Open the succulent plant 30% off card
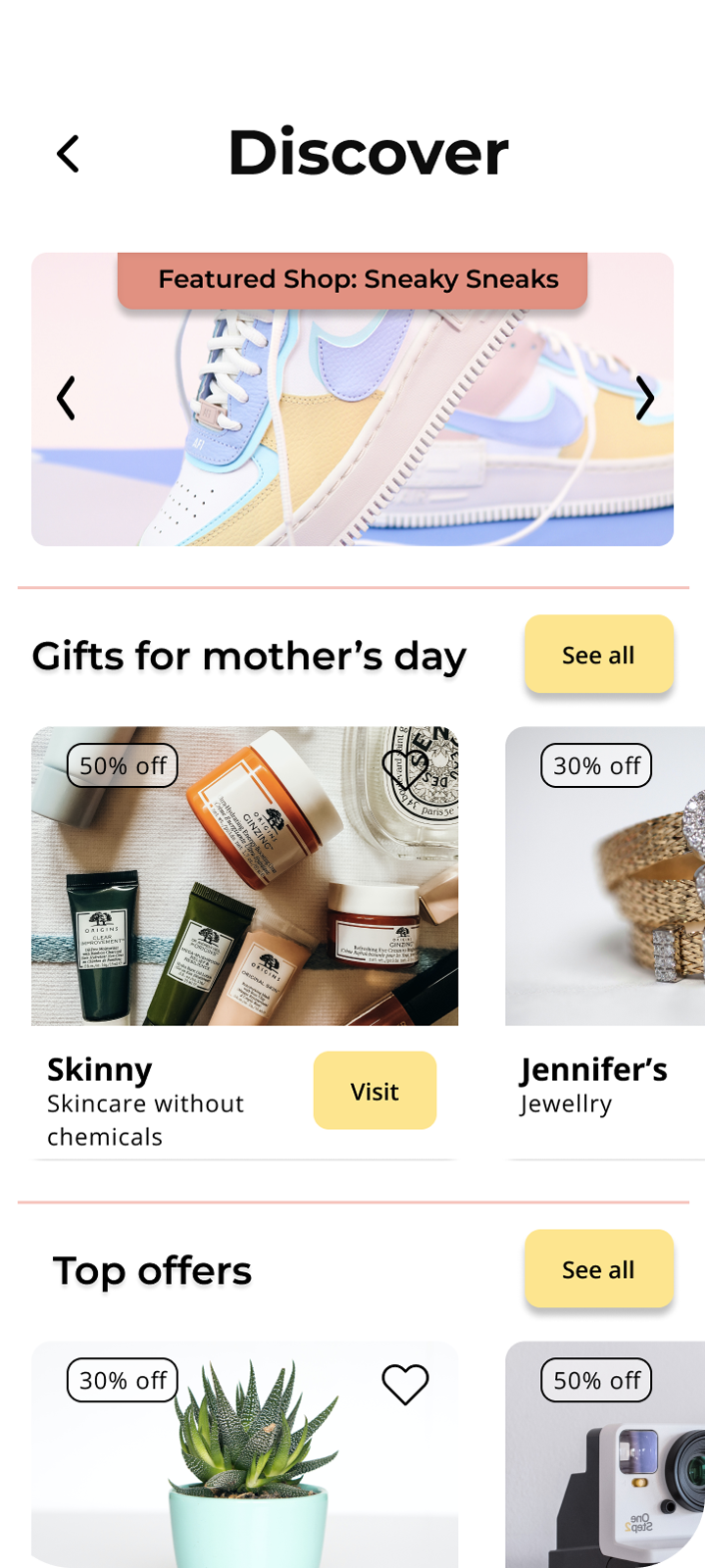The image size is (705, 1568). (245, 1470)
